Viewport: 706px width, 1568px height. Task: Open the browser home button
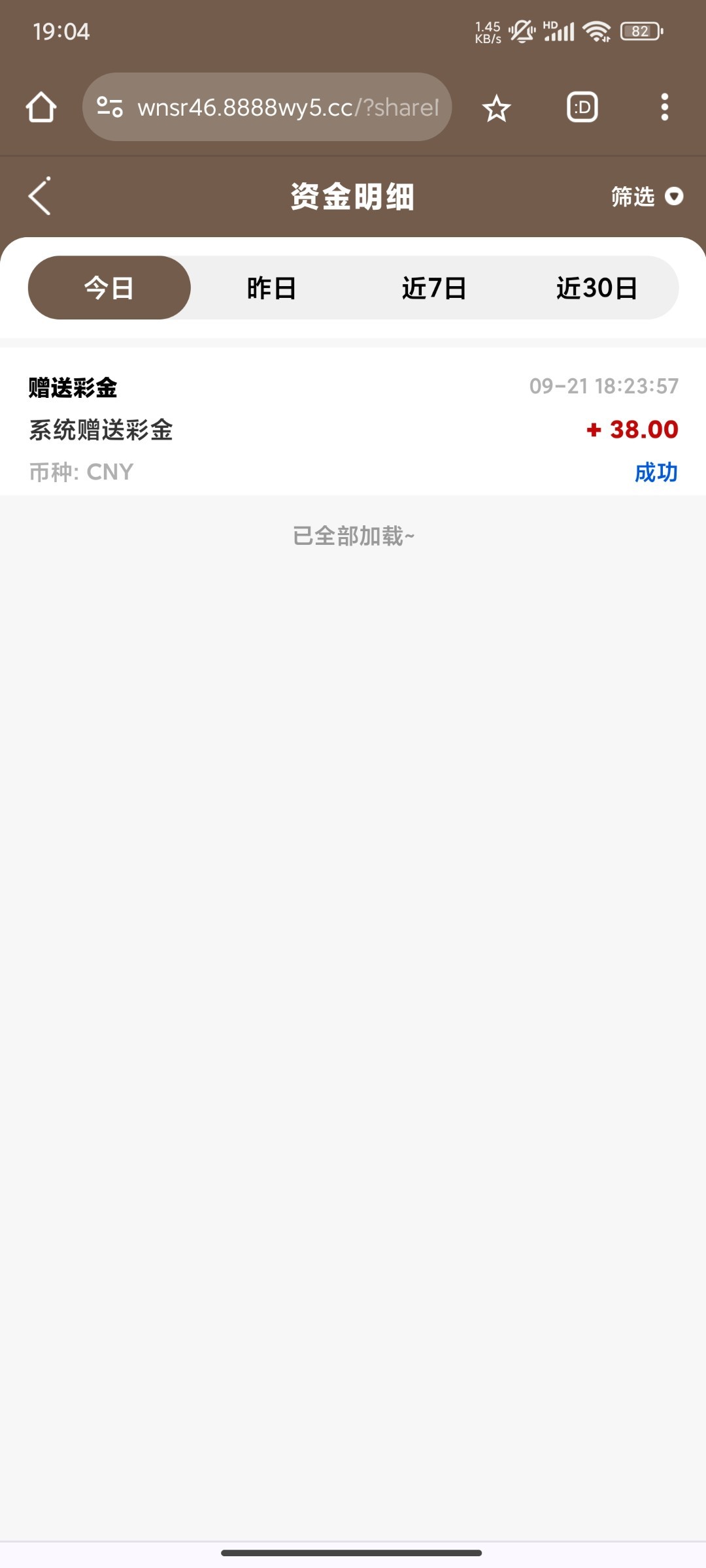41,107
